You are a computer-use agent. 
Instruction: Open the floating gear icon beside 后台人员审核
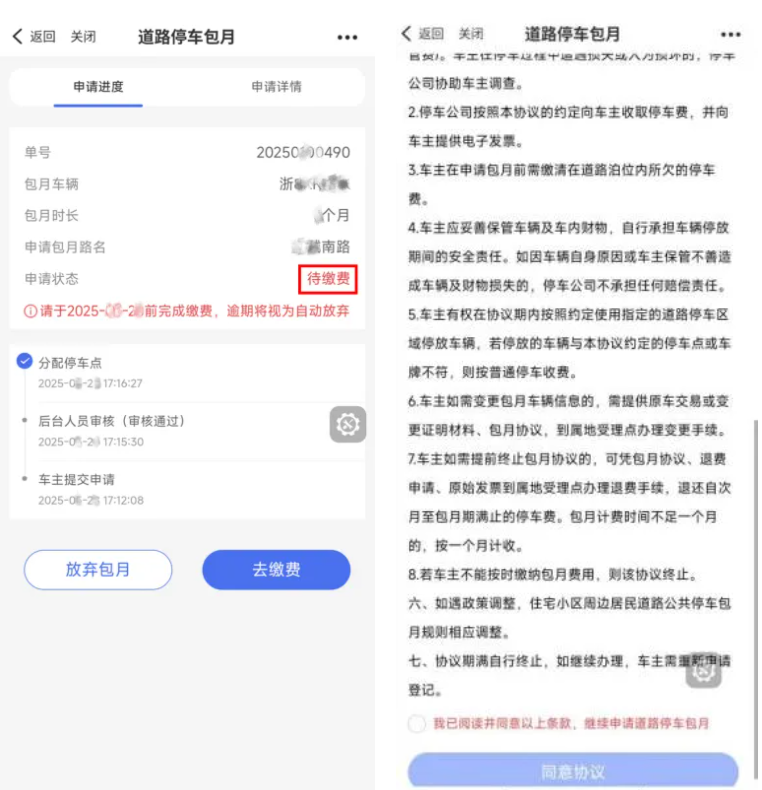tap(348, 425)
